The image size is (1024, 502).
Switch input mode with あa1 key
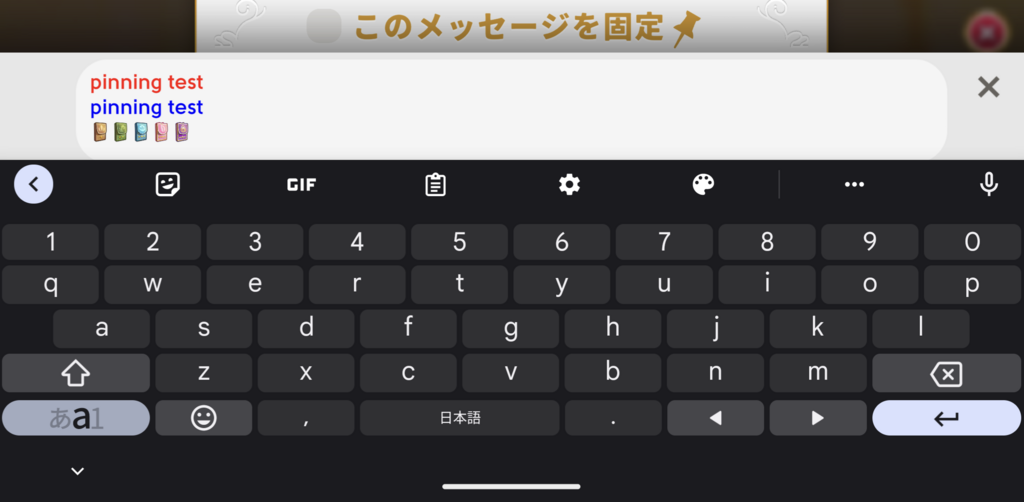76,418
